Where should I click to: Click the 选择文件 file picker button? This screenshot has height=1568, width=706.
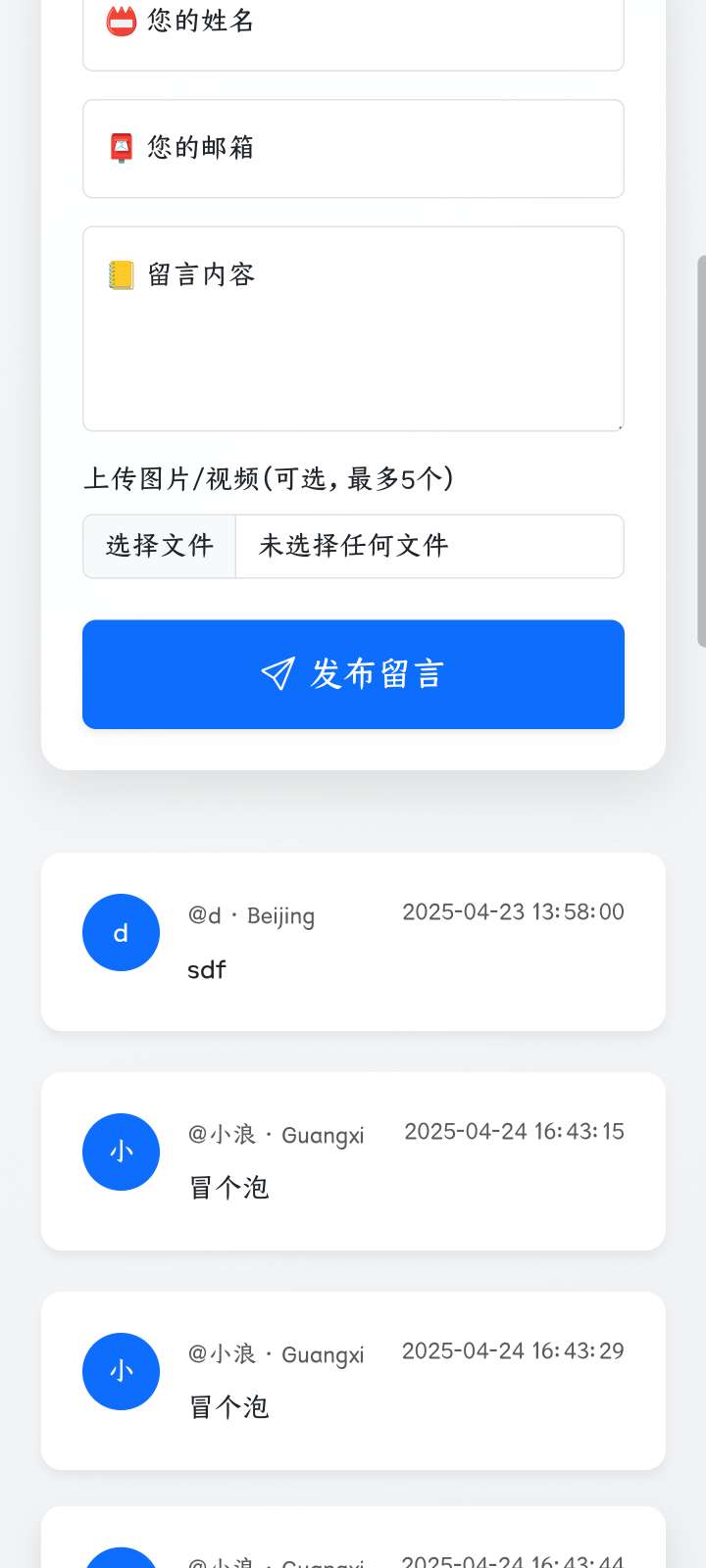click(159, 546)
